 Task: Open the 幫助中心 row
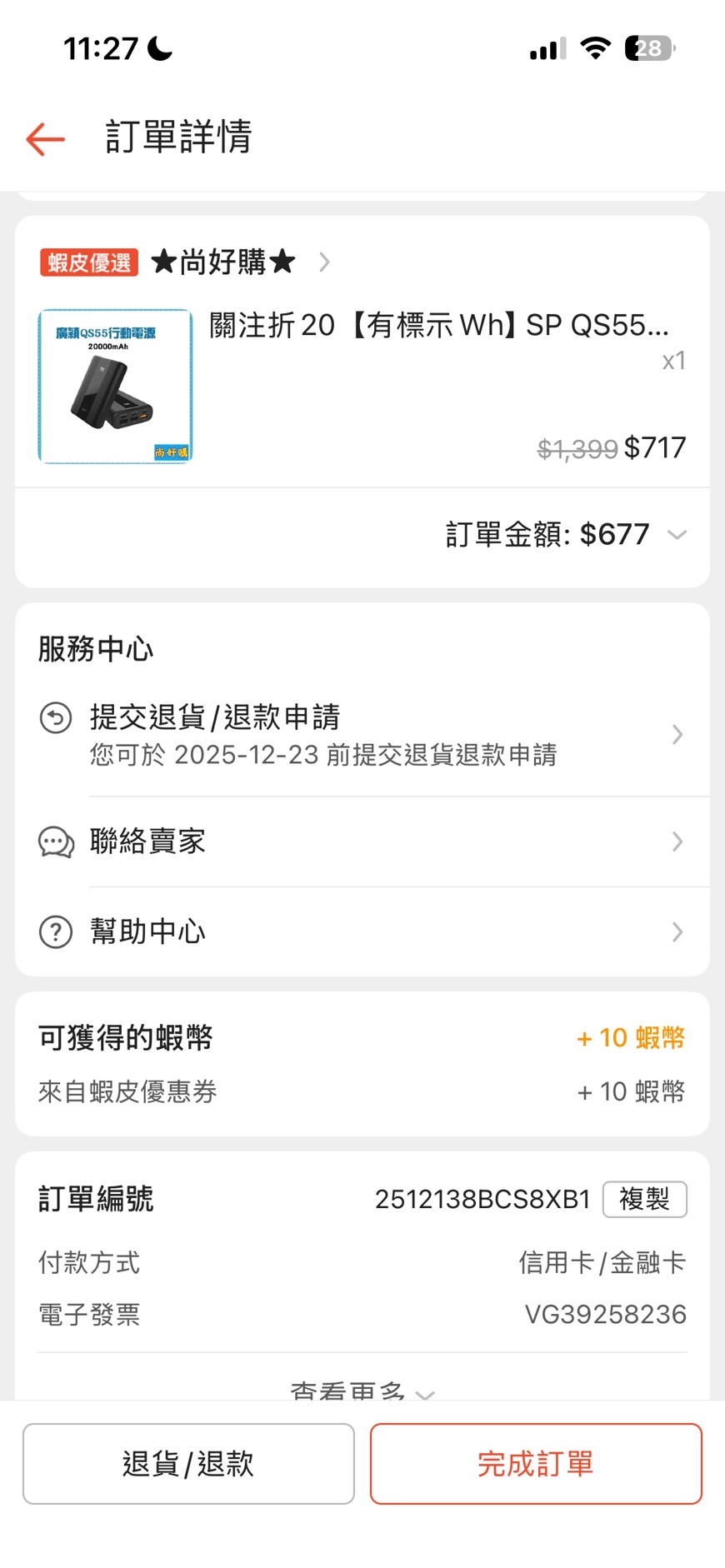coord(362,931)
